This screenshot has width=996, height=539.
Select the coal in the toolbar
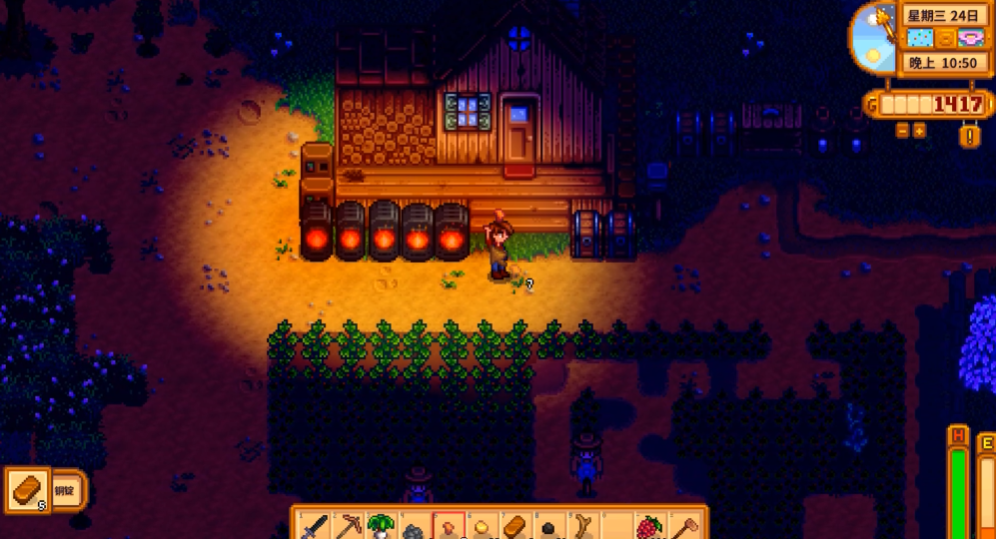(x=548, y=527)
